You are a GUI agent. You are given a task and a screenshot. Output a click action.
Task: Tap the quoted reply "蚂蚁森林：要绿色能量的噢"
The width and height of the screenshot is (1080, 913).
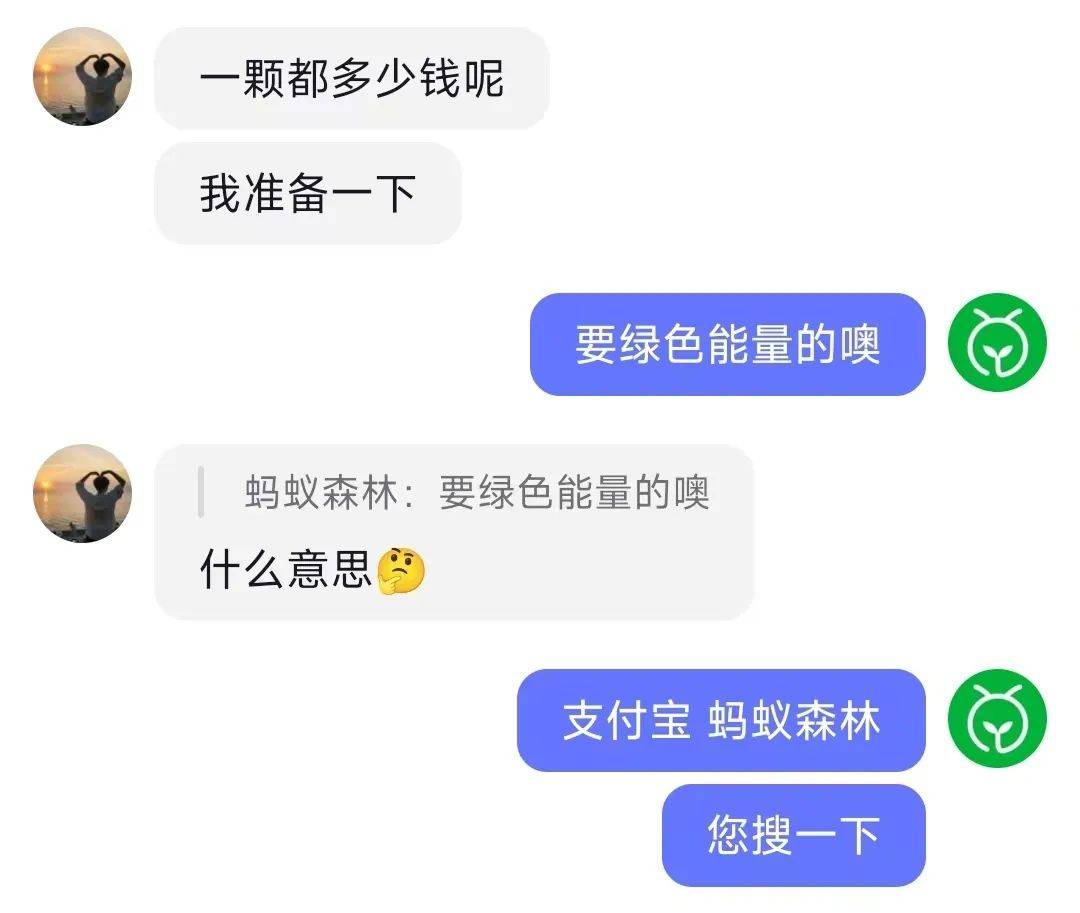point(476,494)
